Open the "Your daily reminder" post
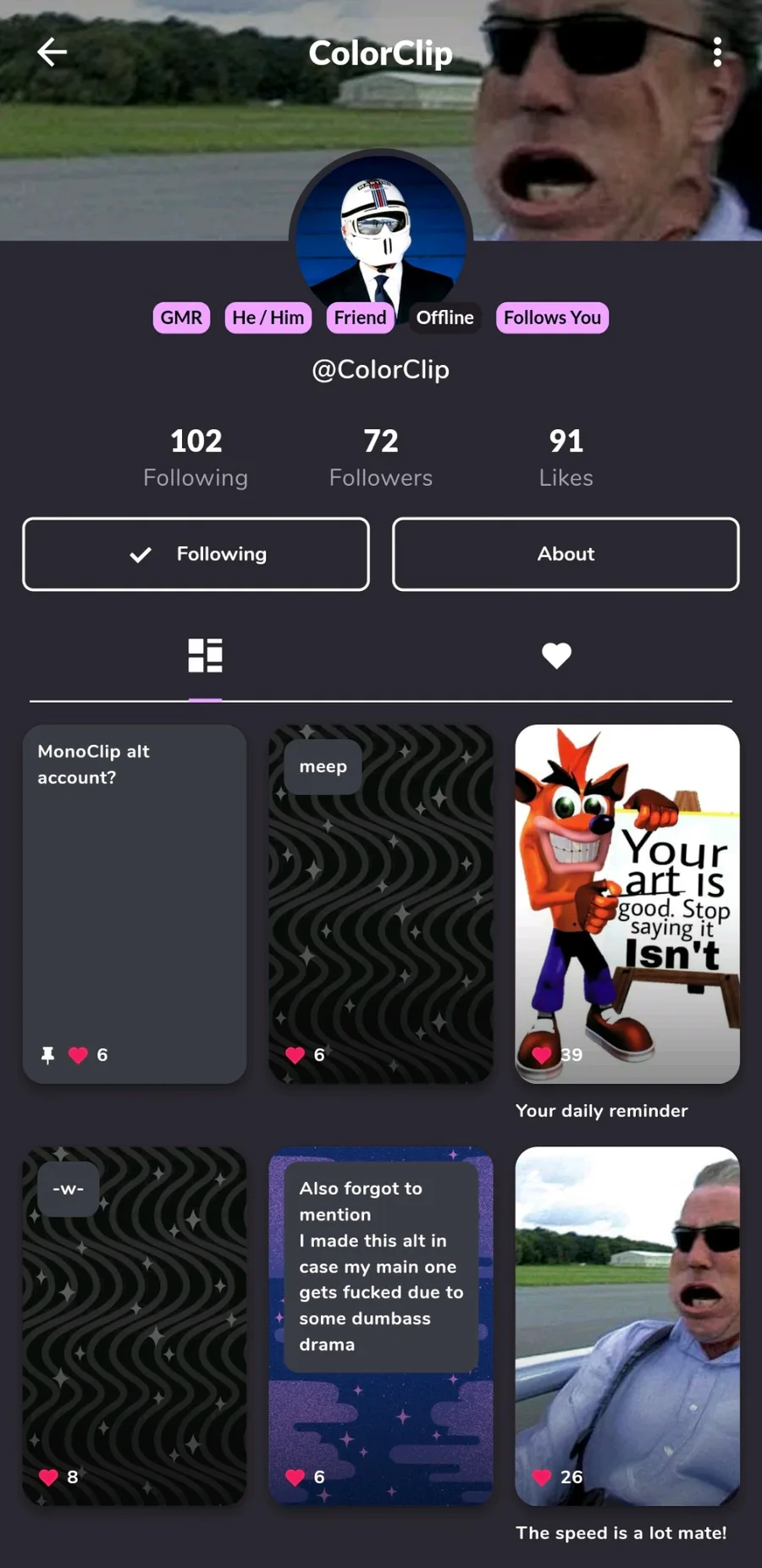This screenshot has width=762, height=1568. point(627,903)
